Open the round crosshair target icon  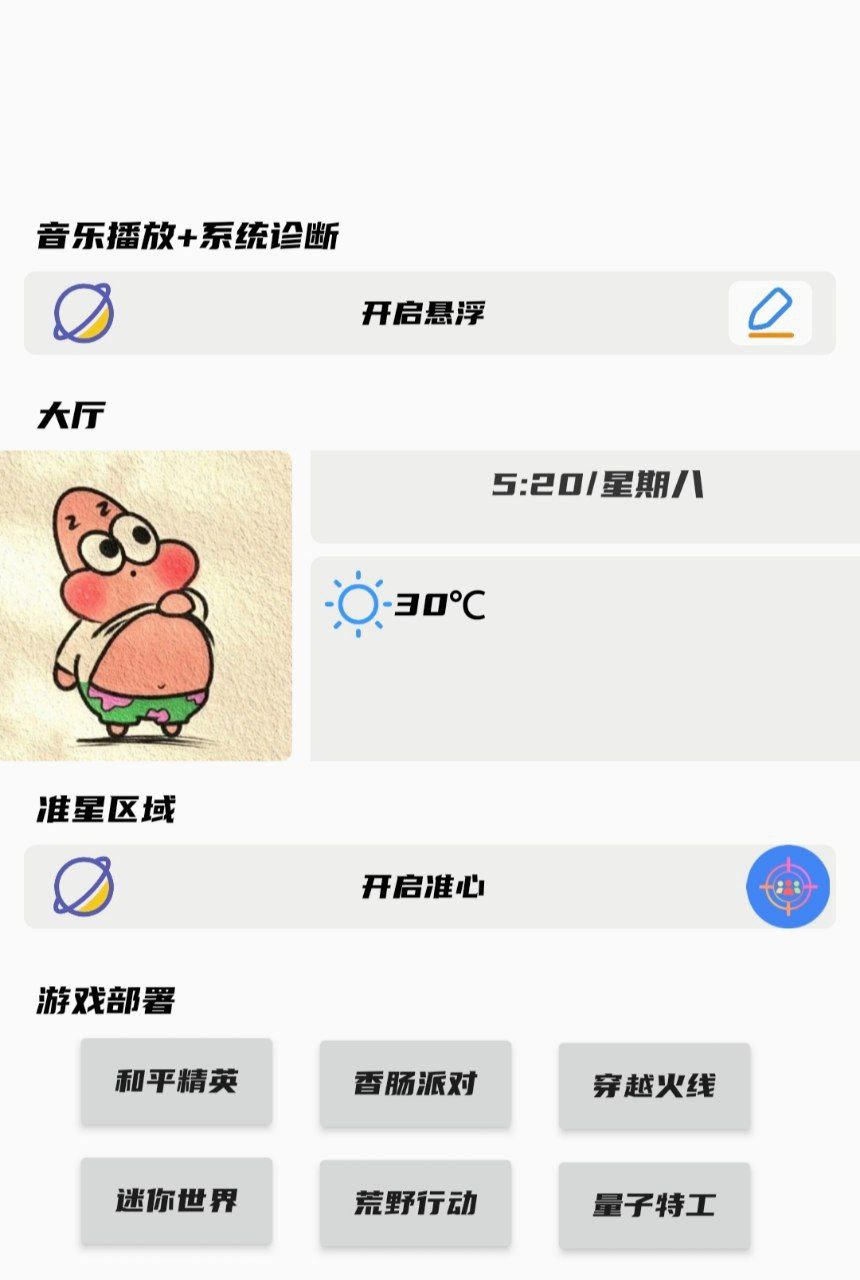click(788, 887)
